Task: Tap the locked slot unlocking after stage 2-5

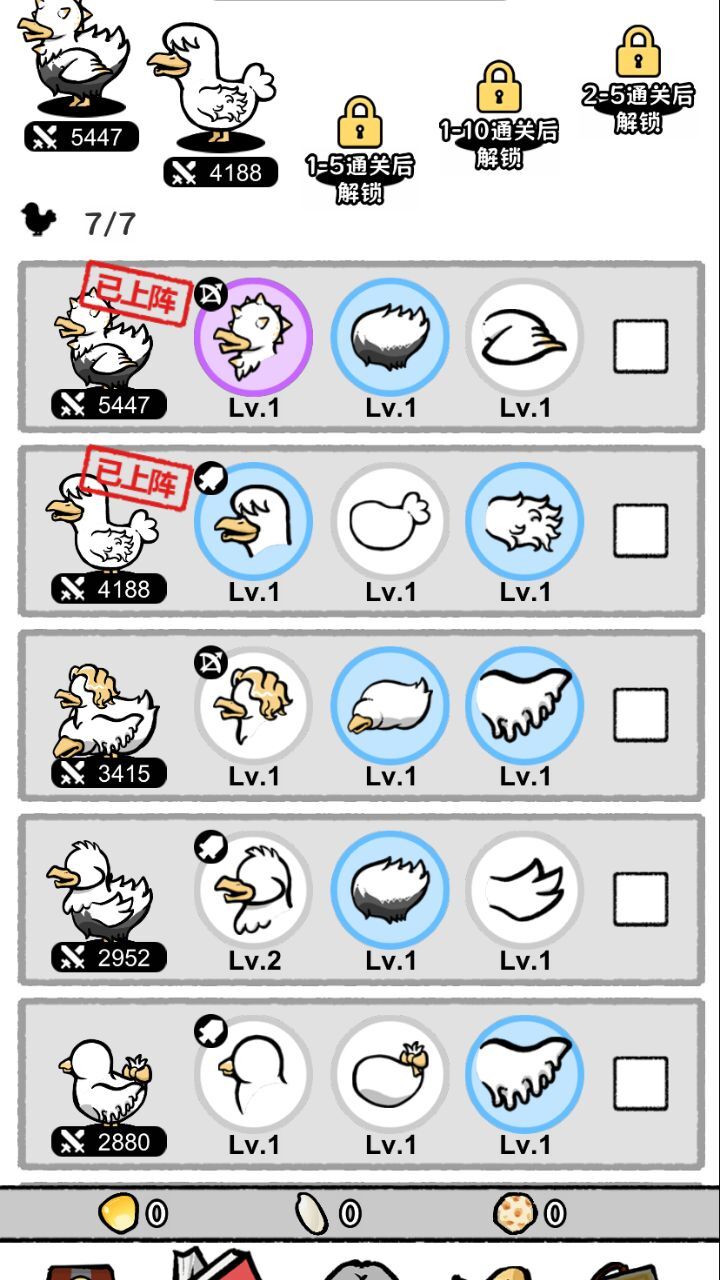Action: click(x=638, y=80)
